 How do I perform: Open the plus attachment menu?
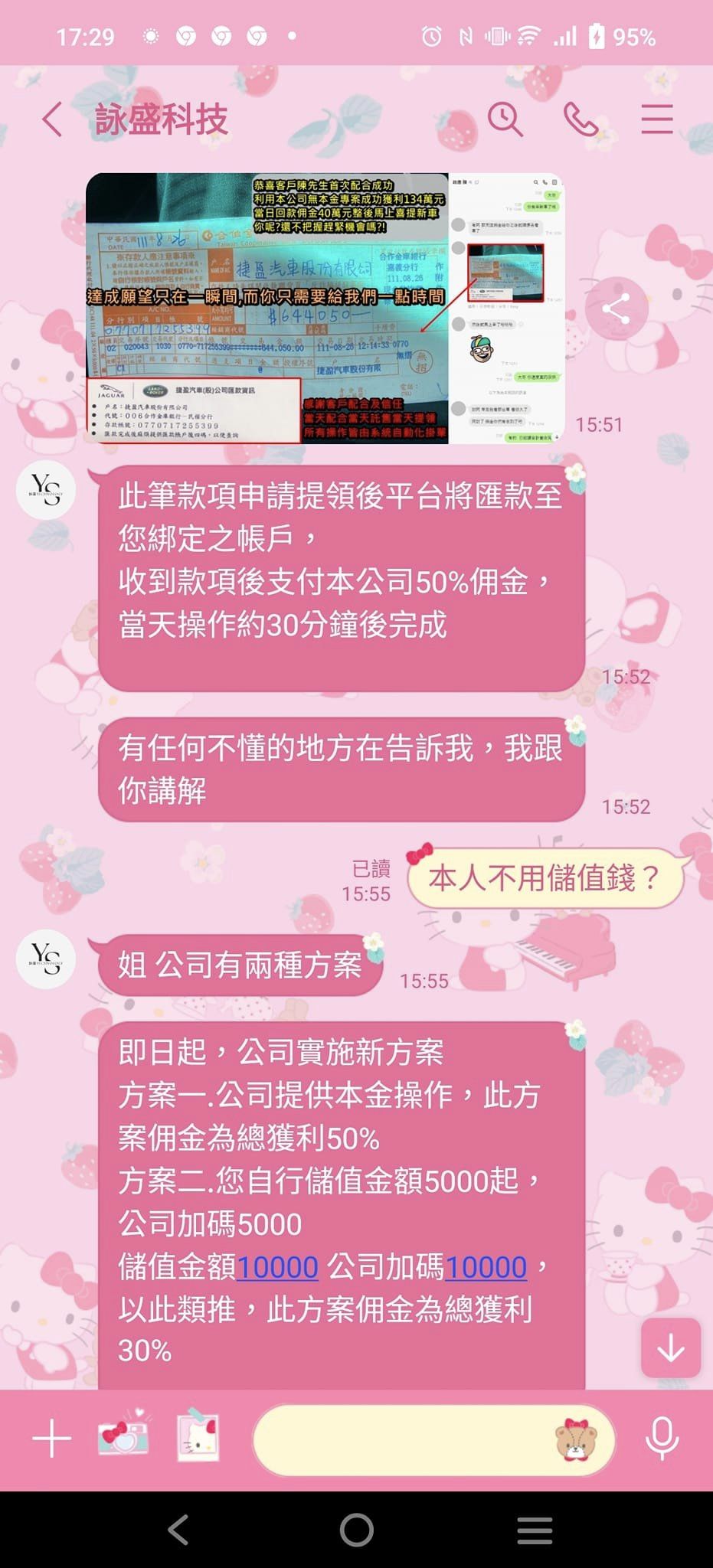tap(51, 1440)
